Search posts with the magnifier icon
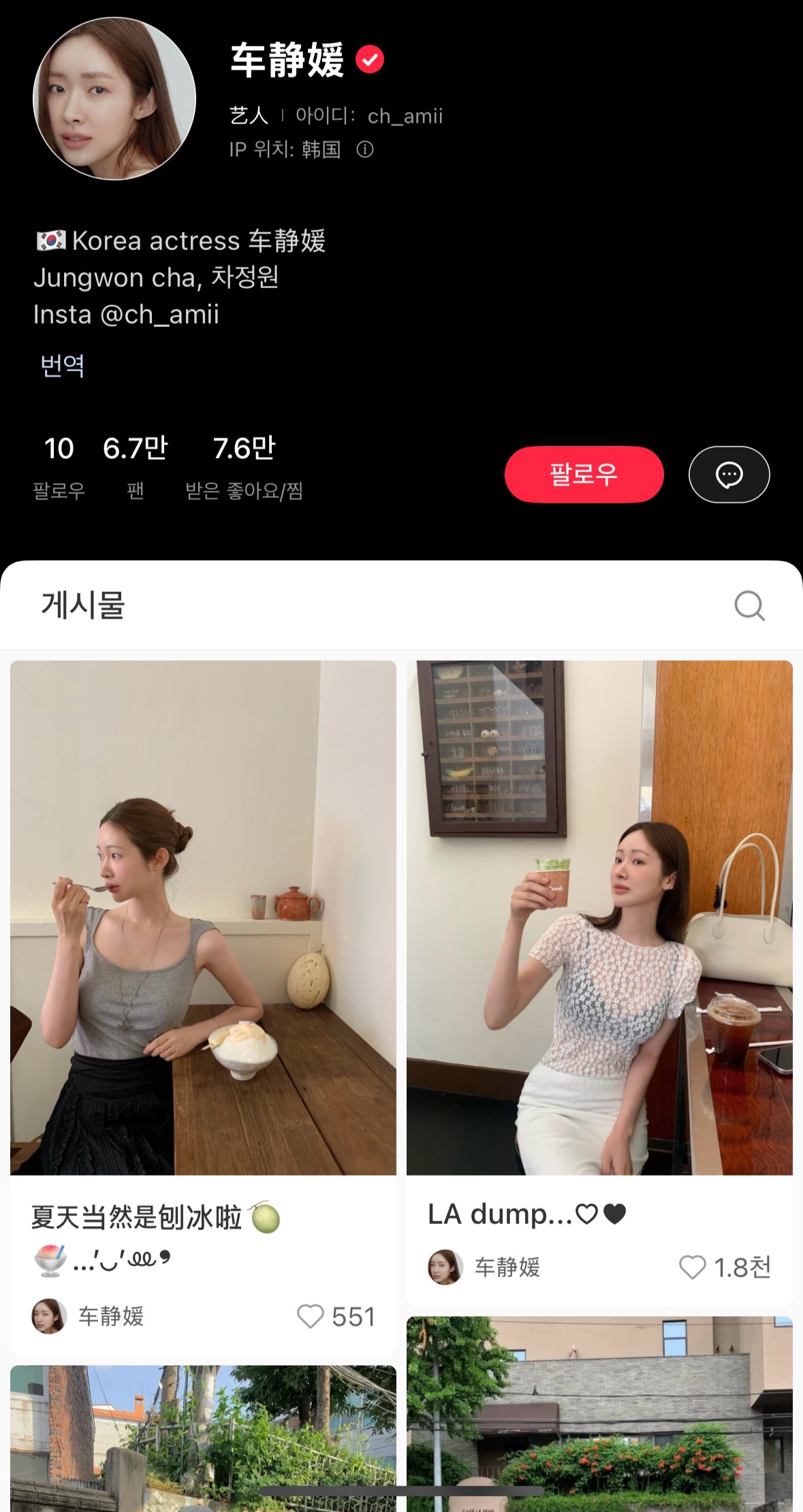This screenshot has width=803, height=1512. (x=749, y=605)
